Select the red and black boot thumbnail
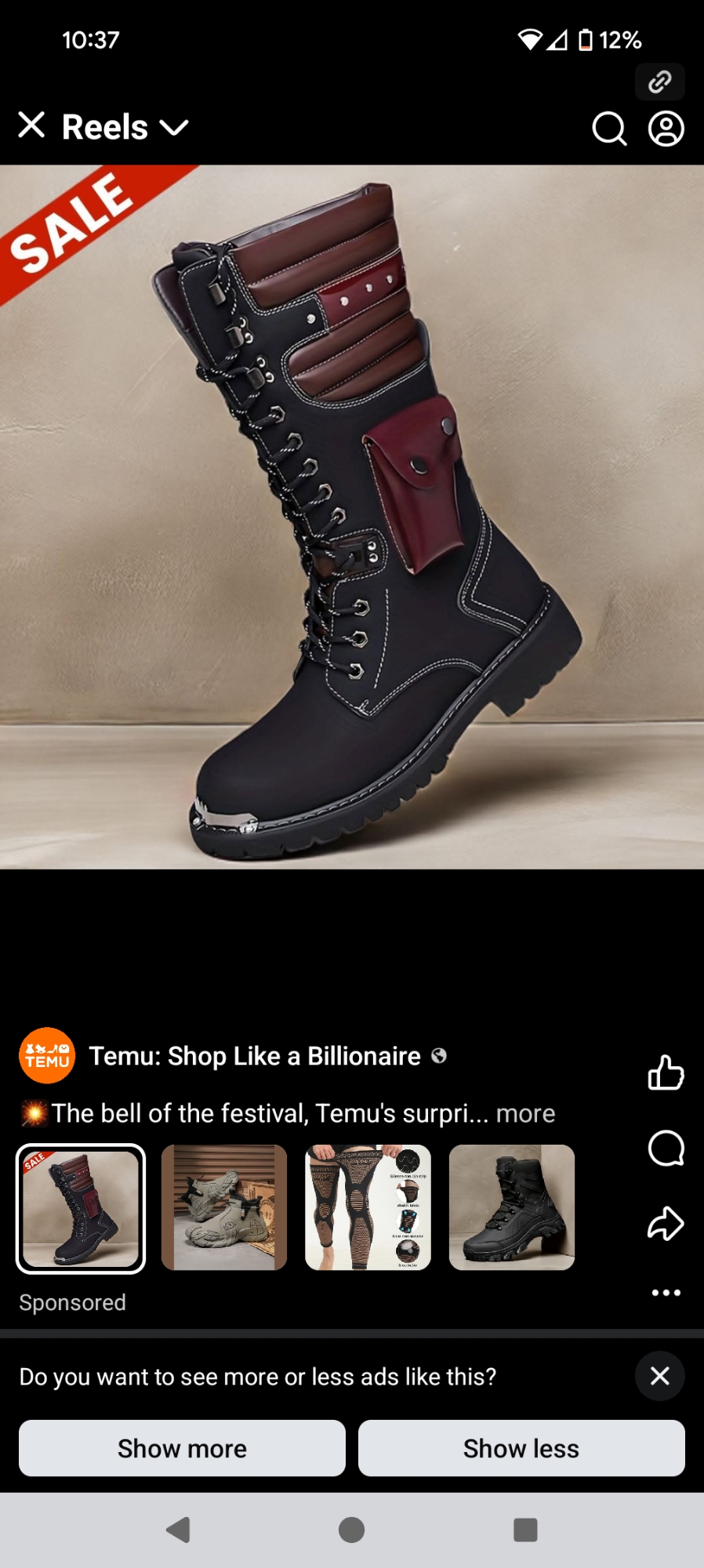The height and width of the screenshot is (1568, 704). (x=81, y=1208)
